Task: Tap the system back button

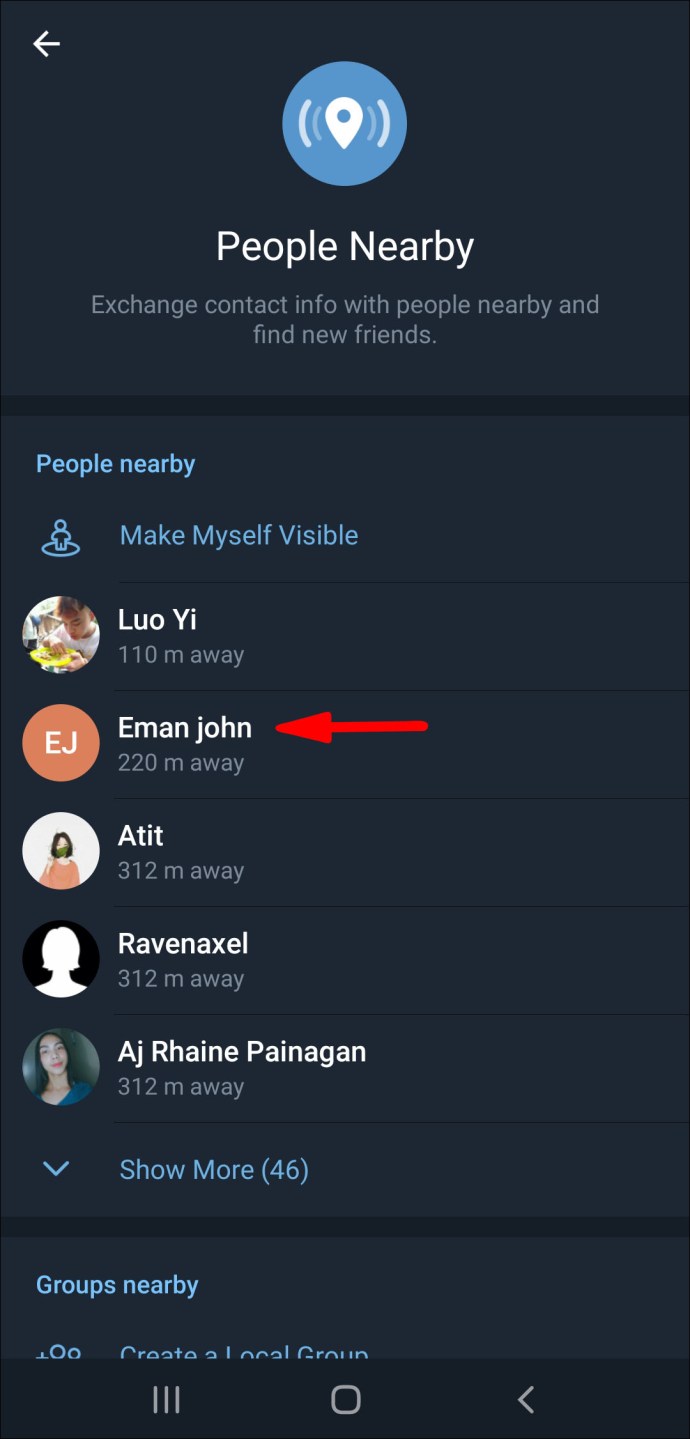Action: (526, 1399)
